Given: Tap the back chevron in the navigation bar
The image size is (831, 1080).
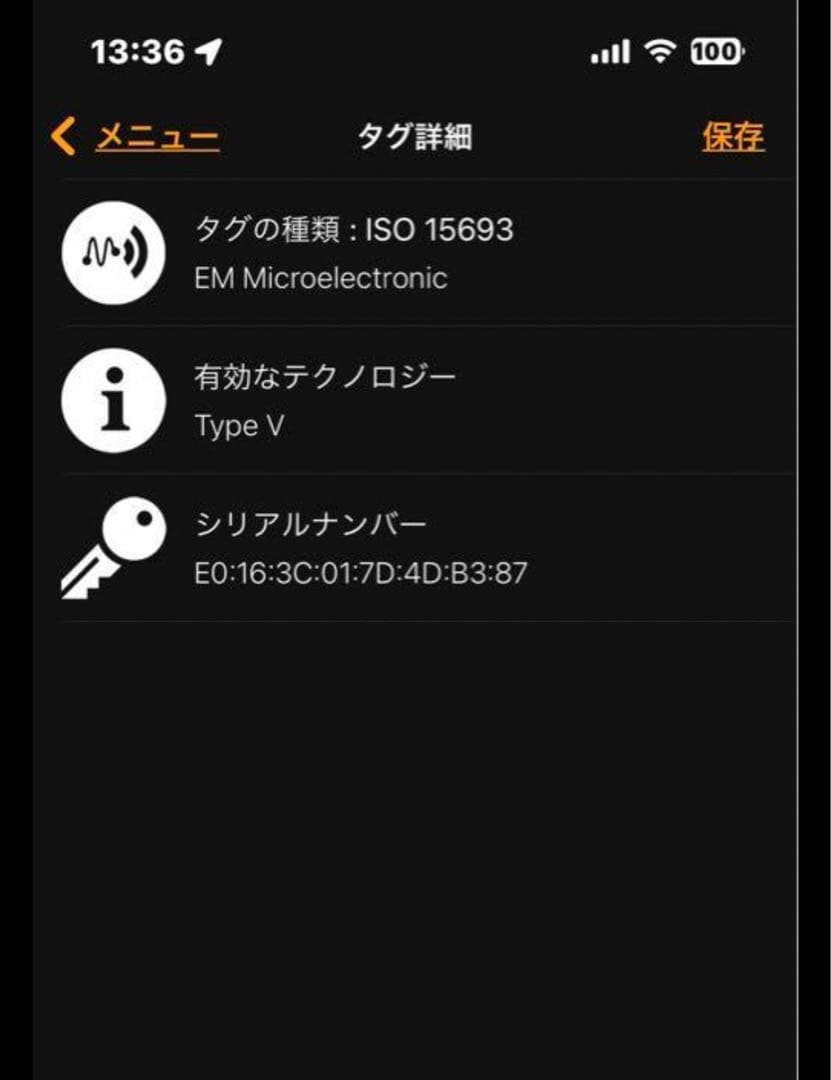Looking at the screenshot, I should 62,137.
